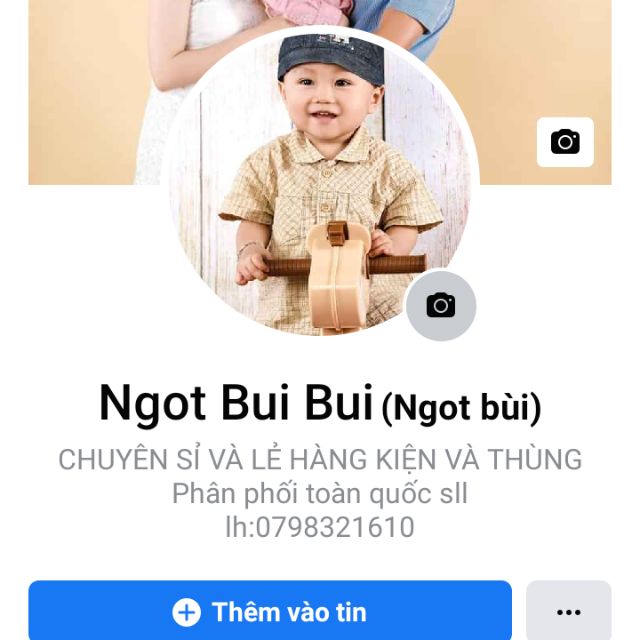
Task: Change profile picture via its camera icon
Action: click(x=441, y=305)
